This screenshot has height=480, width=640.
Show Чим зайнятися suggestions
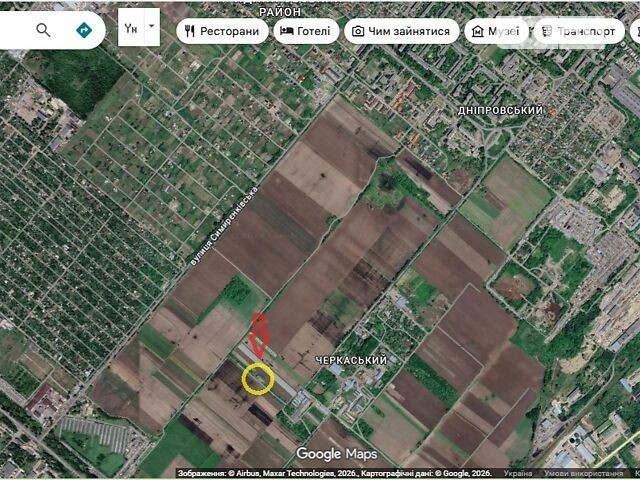click(x=402, y=31)
